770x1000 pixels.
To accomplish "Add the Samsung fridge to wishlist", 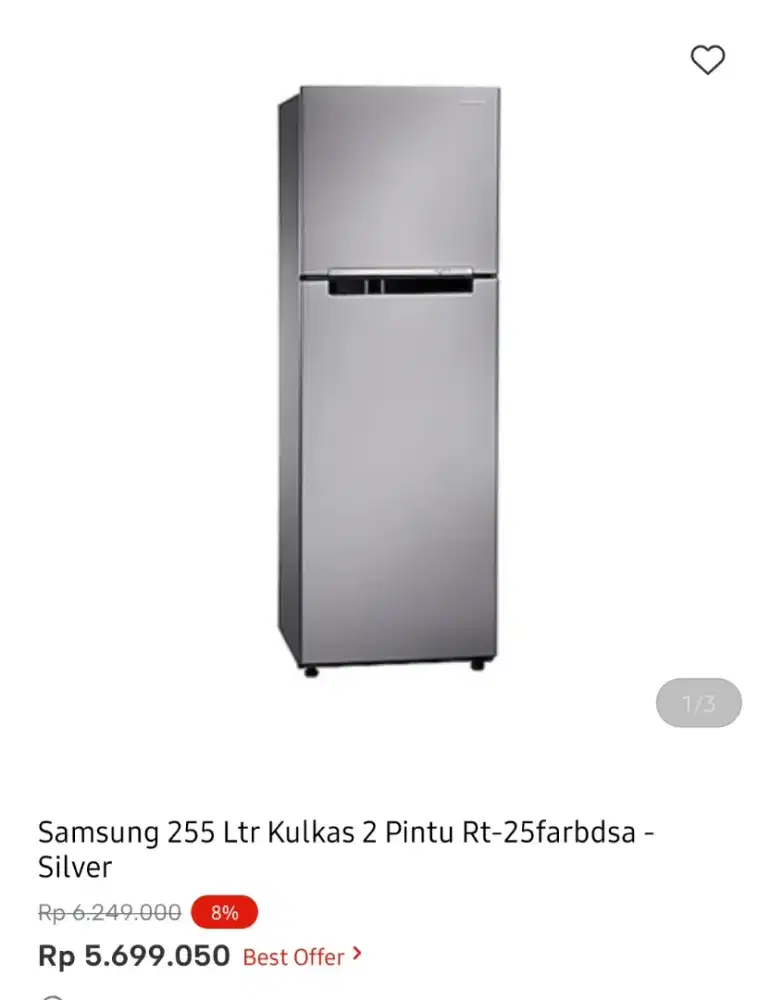I will point(707,61).
